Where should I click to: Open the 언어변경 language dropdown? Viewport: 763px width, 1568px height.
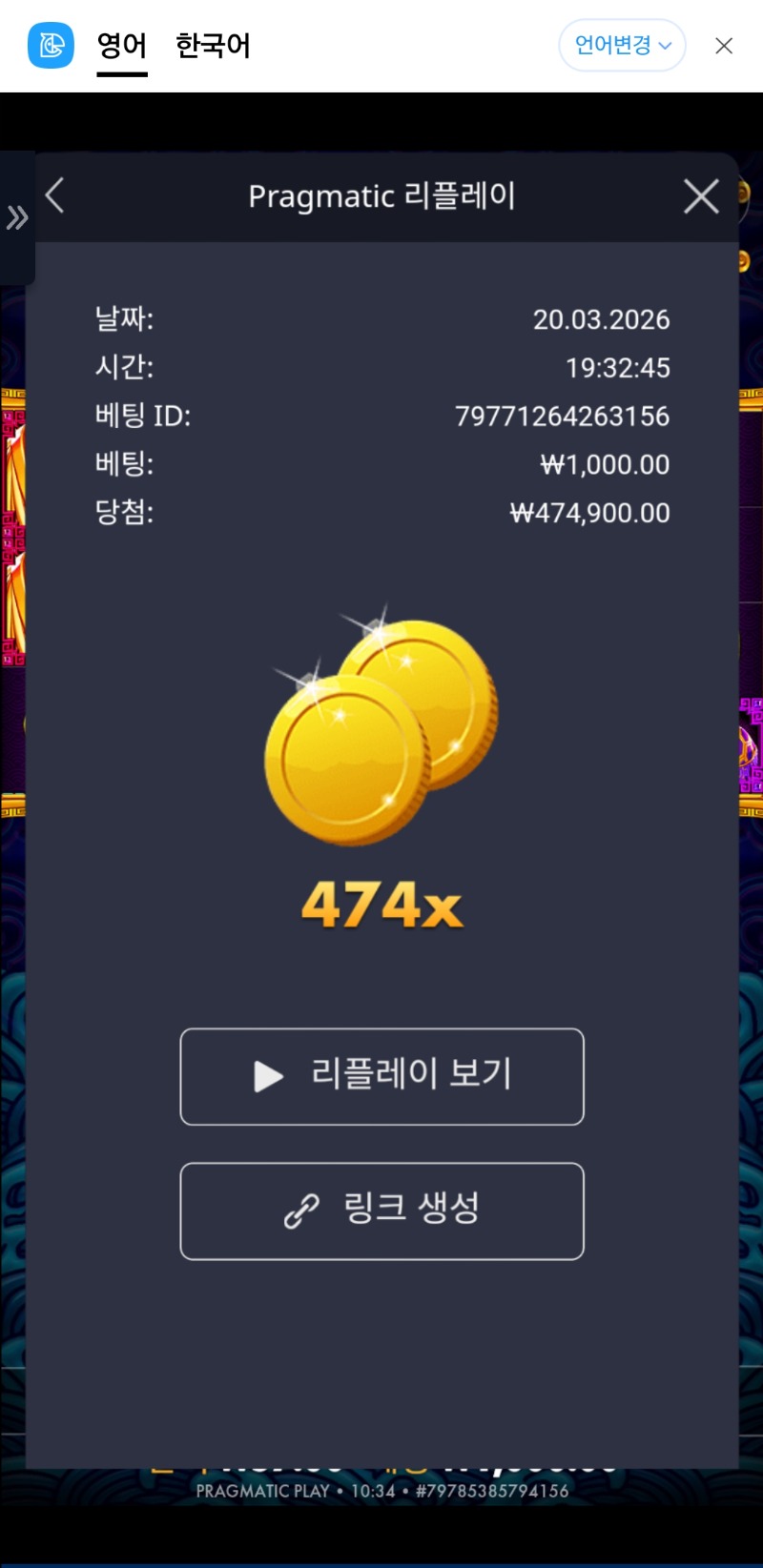622,45
